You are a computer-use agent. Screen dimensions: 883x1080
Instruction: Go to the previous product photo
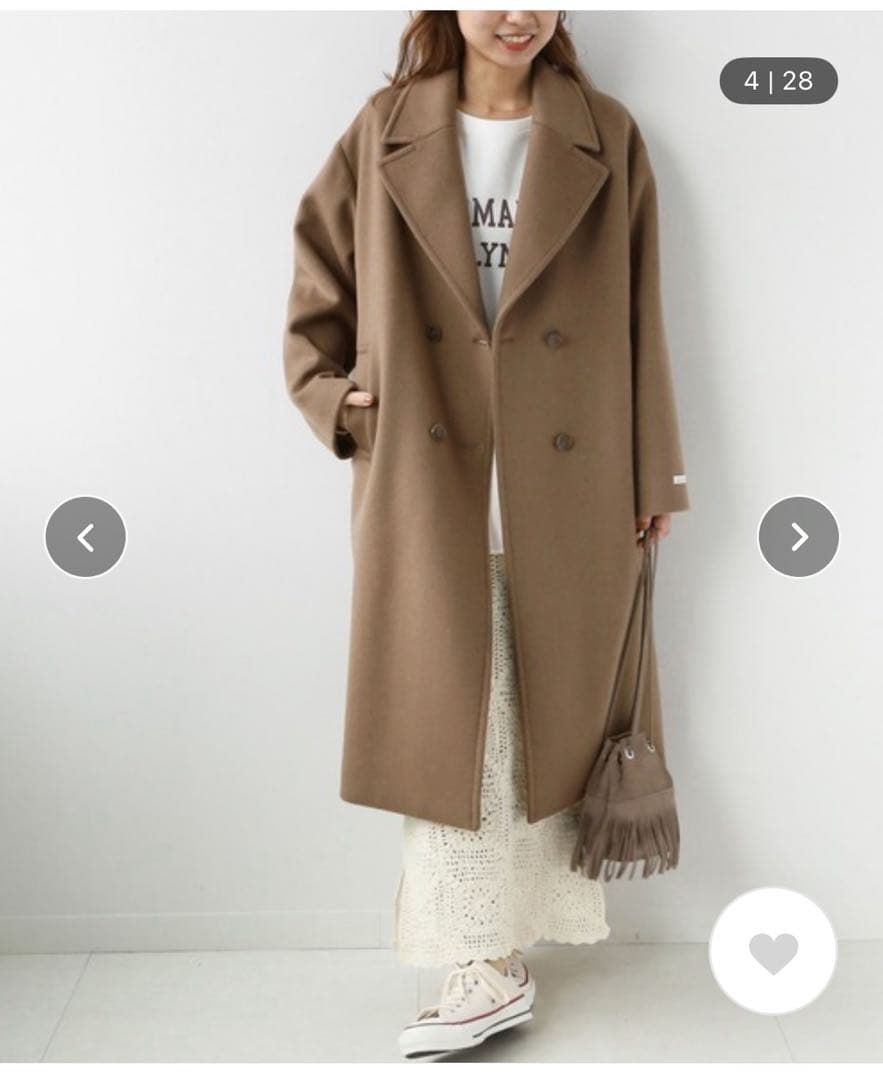pyautogui.click(x=86, y=537)
